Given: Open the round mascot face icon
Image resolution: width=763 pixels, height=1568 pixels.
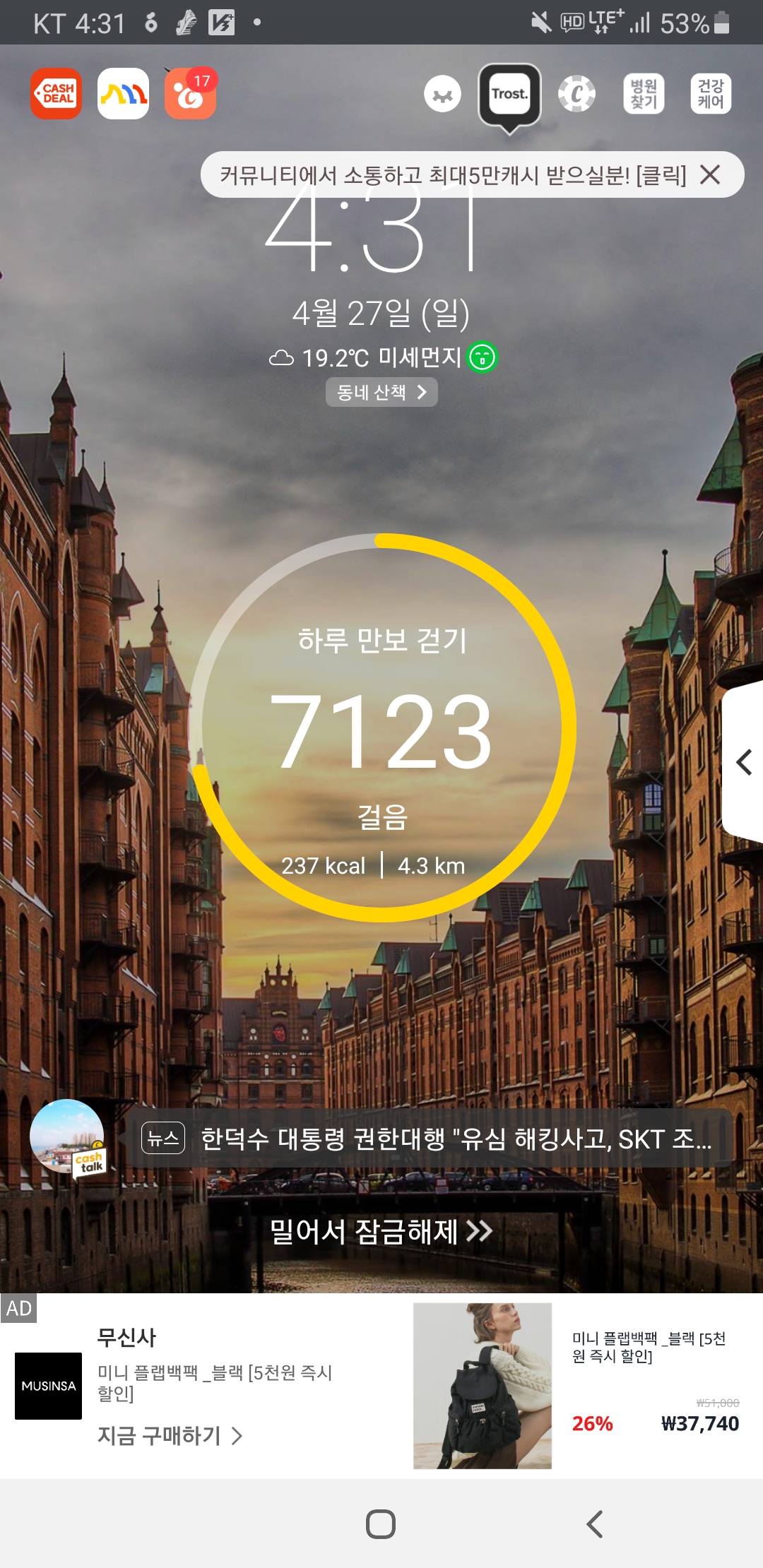Looking at the screenshot, I should tap(443, 94).
